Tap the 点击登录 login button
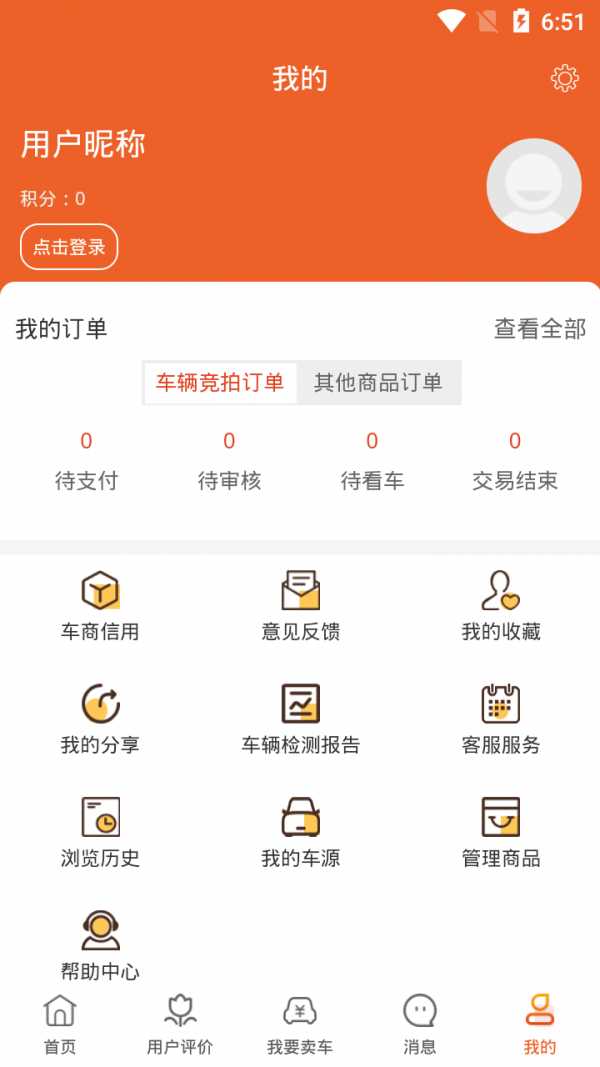 [69, 247]
